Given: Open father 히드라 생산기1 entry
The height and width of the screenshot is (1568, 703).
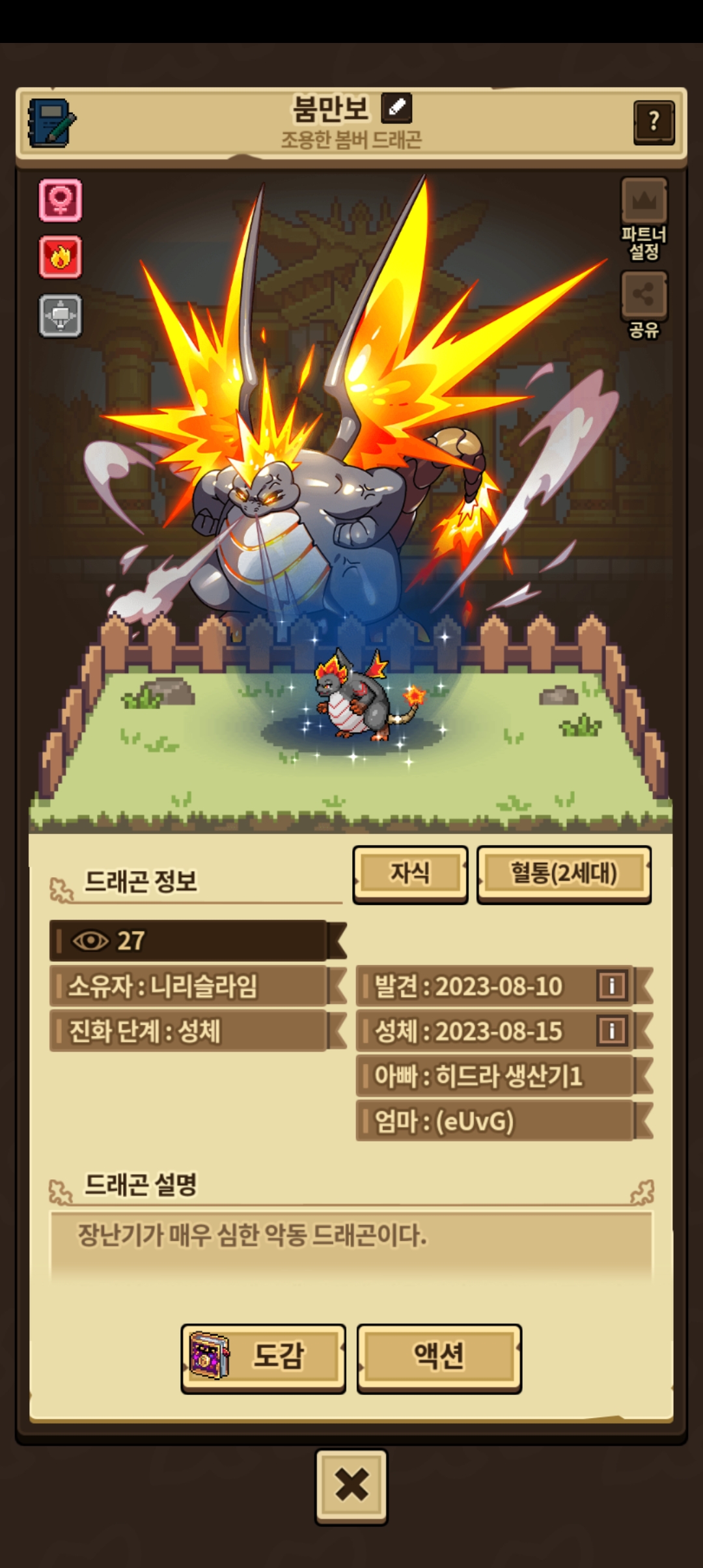Looking at the screenshot, I should (x=504, y=1076).
